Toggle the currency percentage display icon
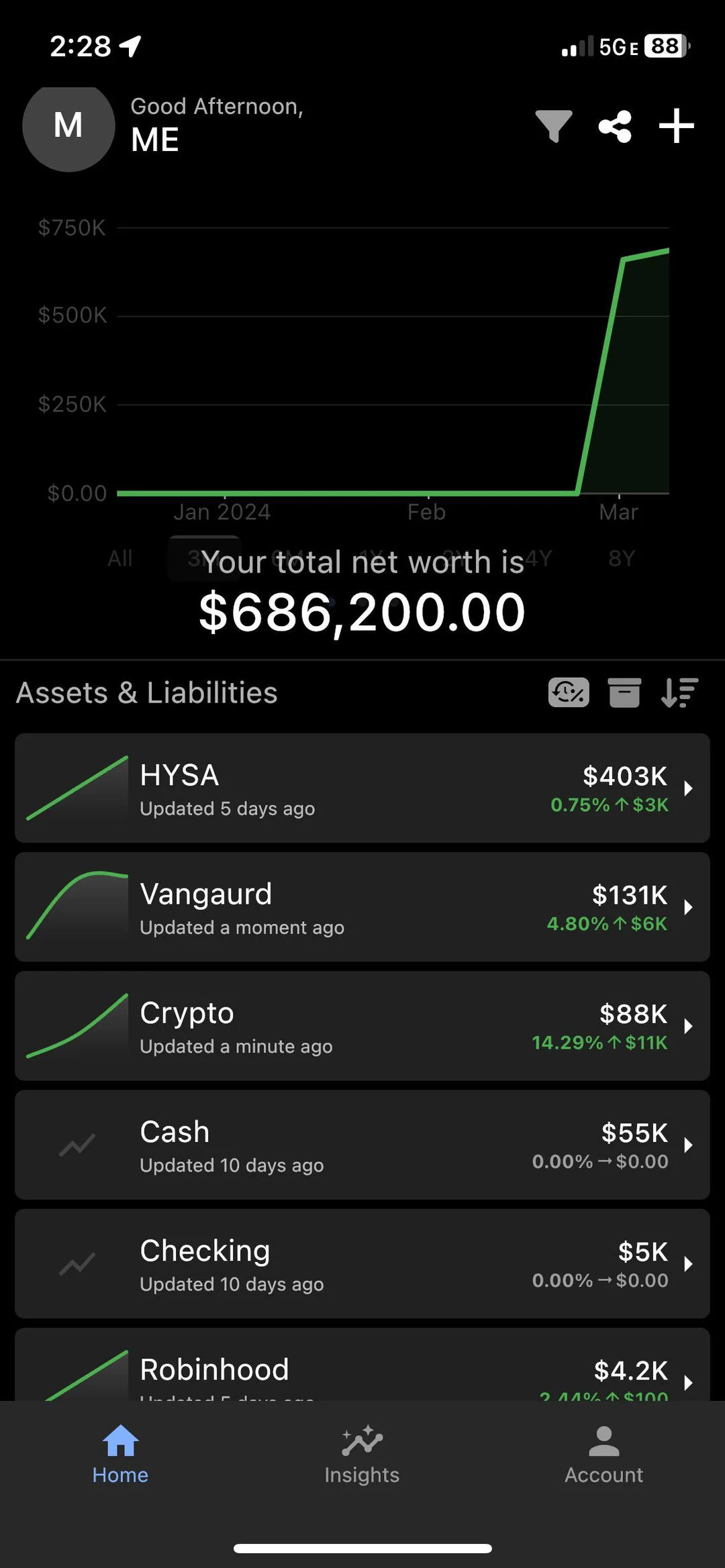725x1568 pixels. (569, 692)
